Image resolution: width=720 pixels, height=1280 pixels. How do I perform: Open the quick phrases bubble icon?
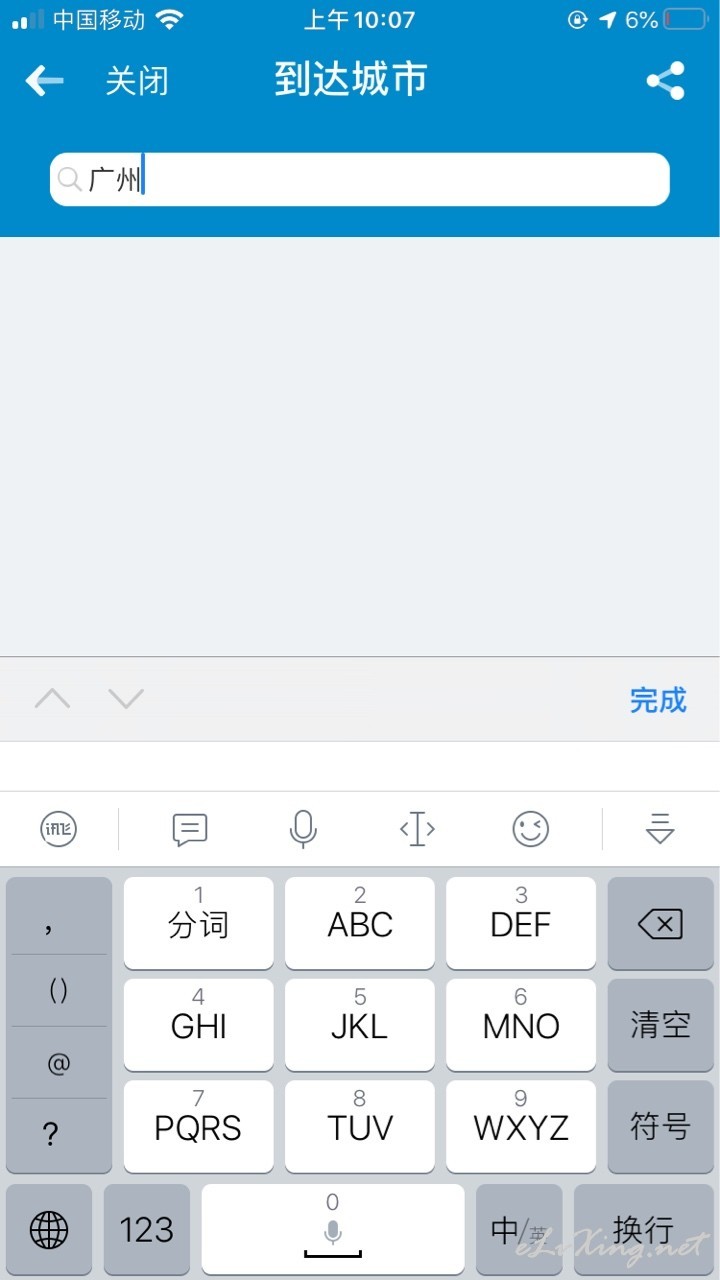pyautogui.click(x=190, y=829)
